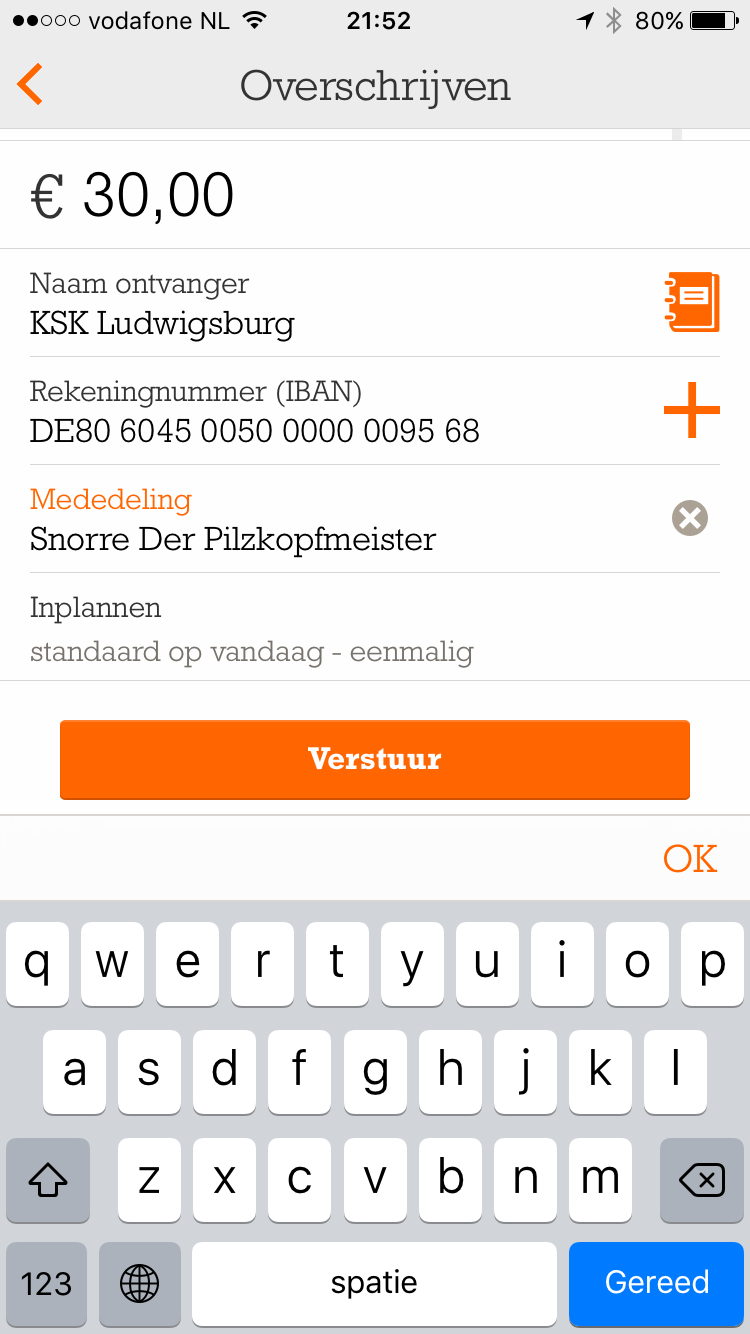Go back with the orange arrow
The image size is (750, 1334).
tap(30, 85)
